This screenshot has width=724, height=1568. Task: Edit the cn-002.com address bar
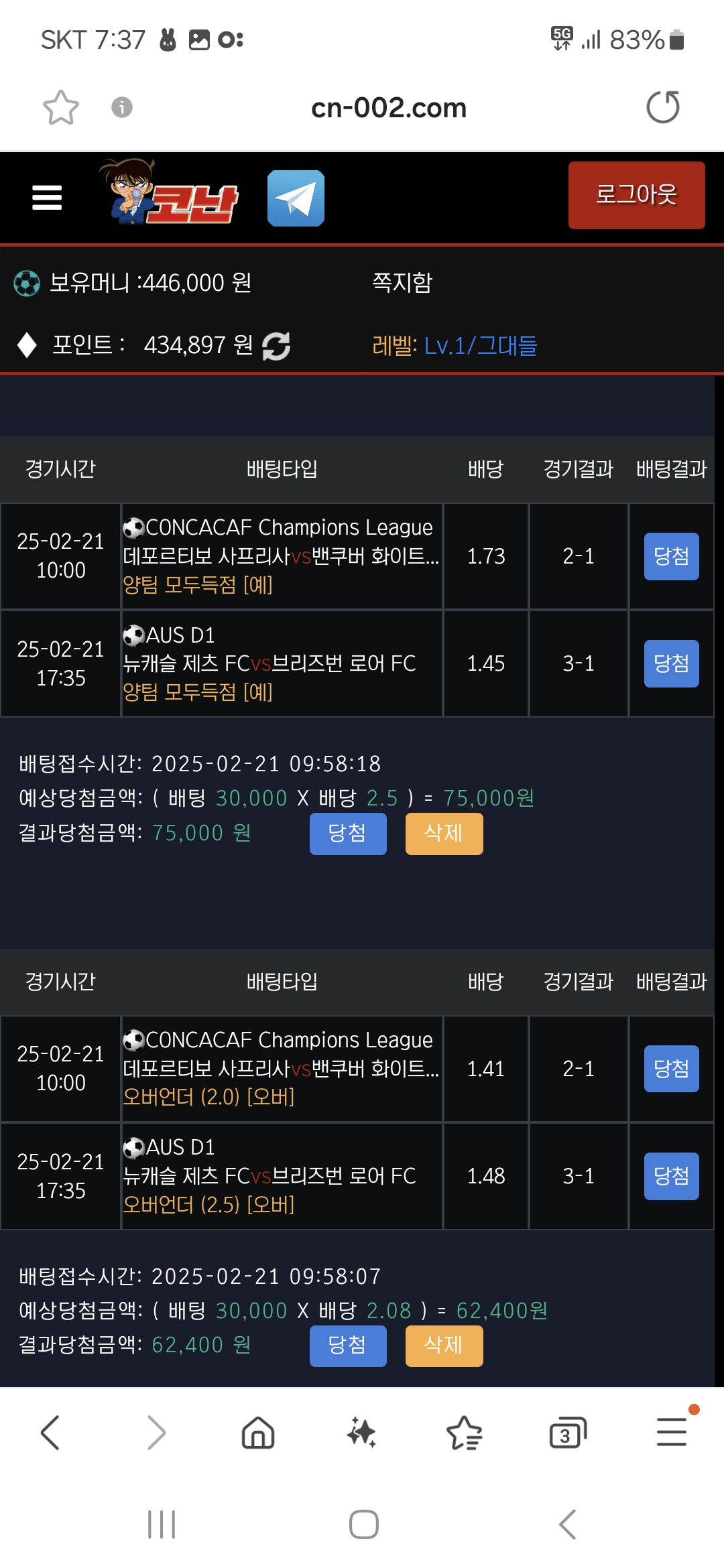tap(389, 107)
